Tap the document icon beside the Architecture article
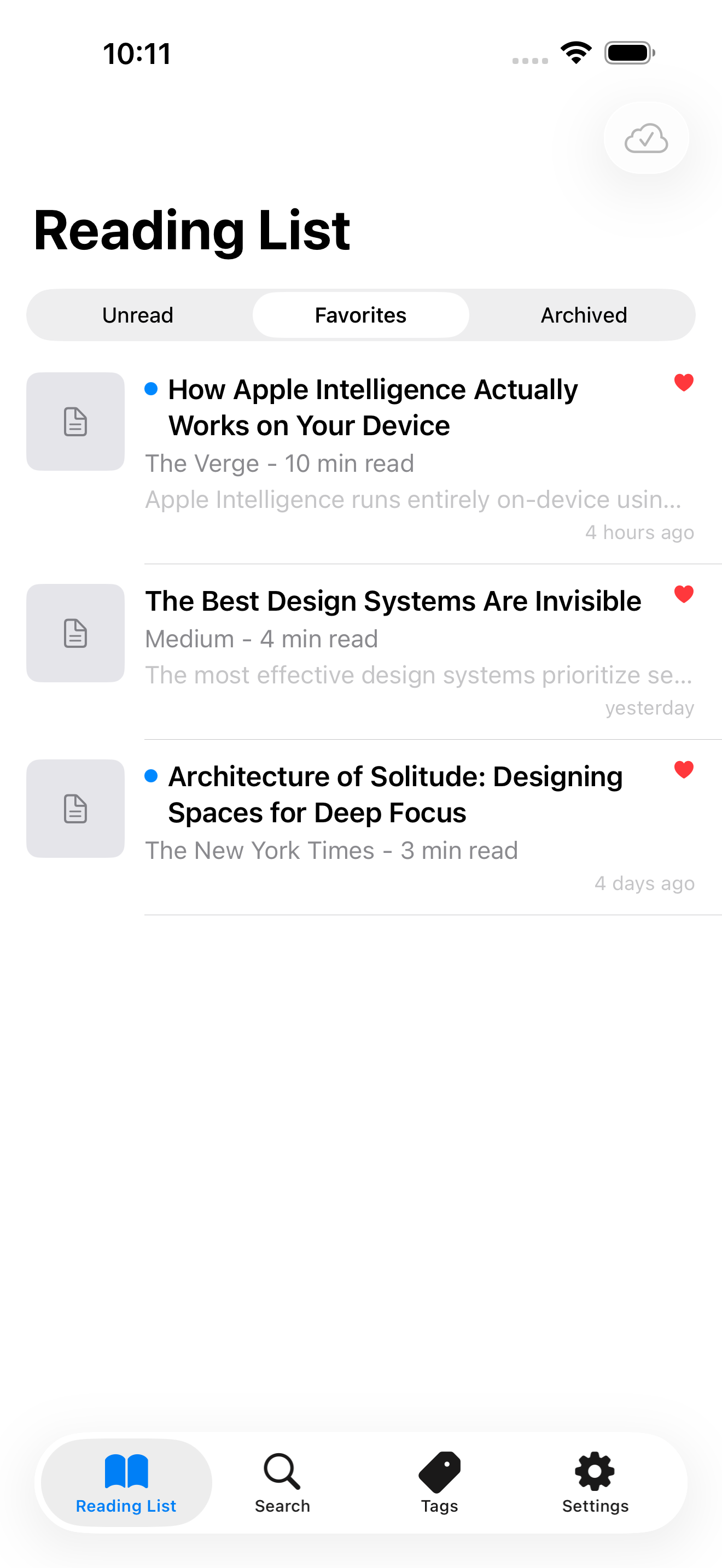This screenshot has width=722, height=1568. pos(75,809)
